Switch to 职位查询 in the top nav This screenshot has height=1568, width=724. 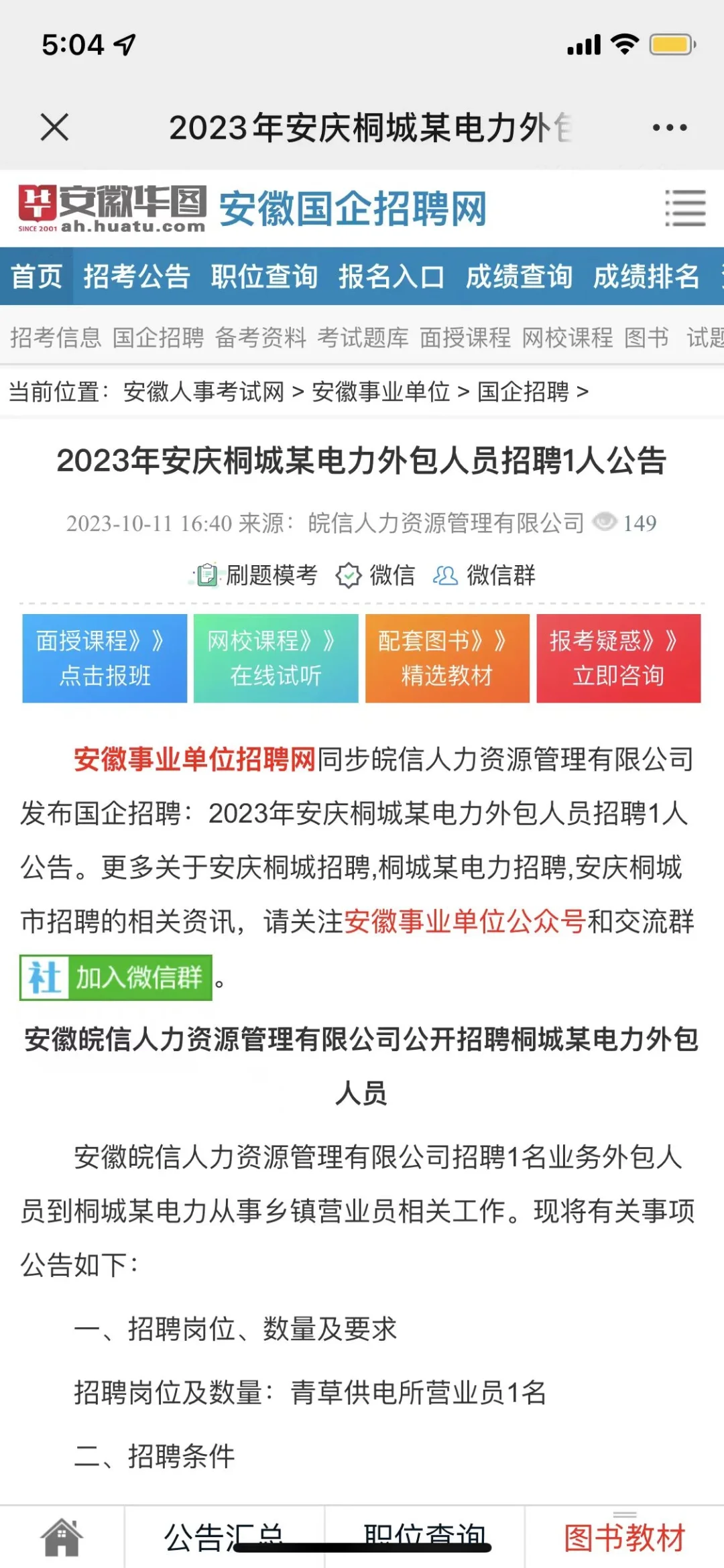264,276
